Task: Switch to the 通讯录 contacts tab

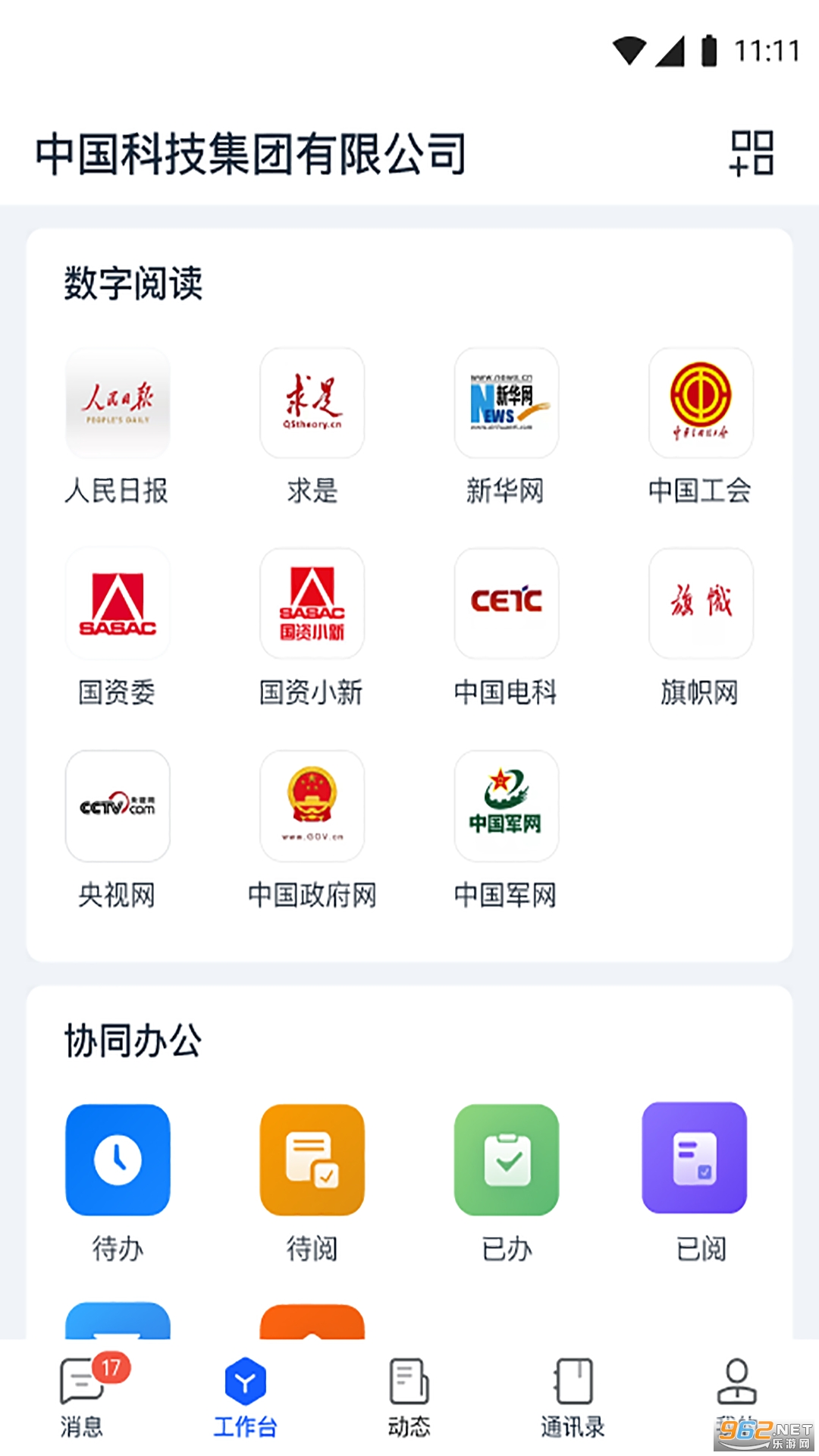Action: [x=573, y=1397]
